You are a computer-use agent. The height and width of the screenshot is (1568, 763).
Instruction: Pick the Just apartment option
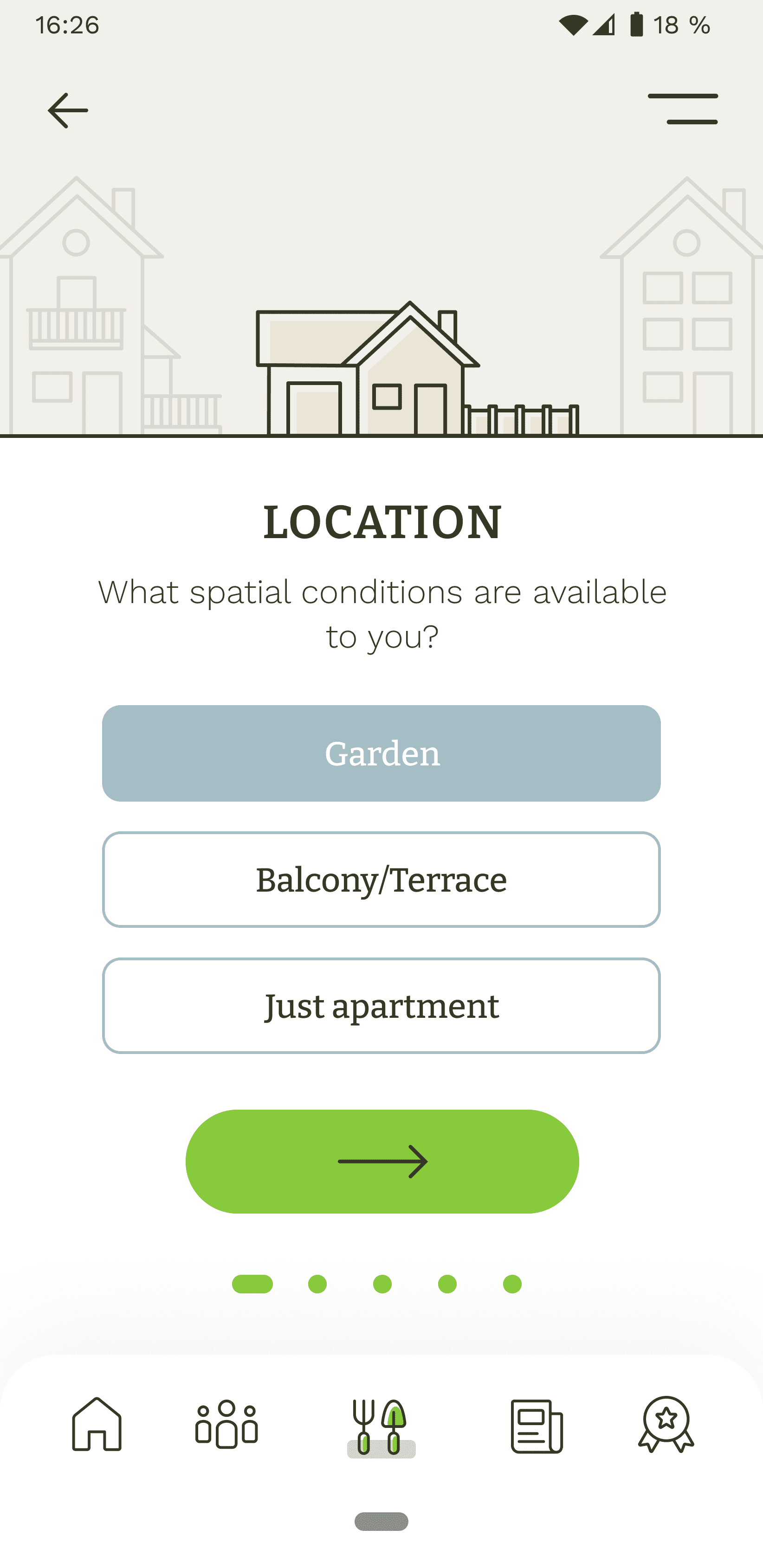point(381,1006)
